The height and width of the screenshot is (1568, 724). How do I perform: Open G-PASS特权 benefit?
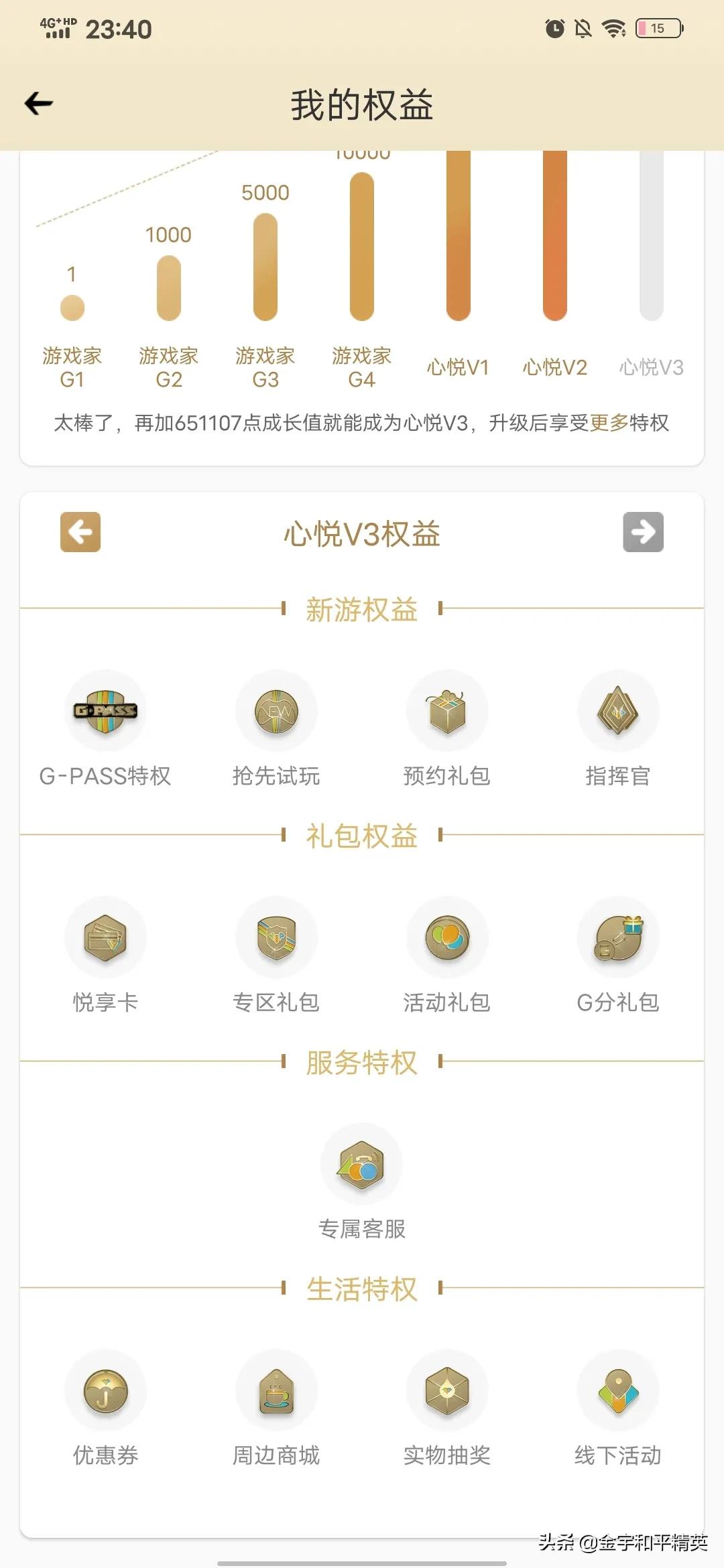pyautogui.click(x=105, y=712)
